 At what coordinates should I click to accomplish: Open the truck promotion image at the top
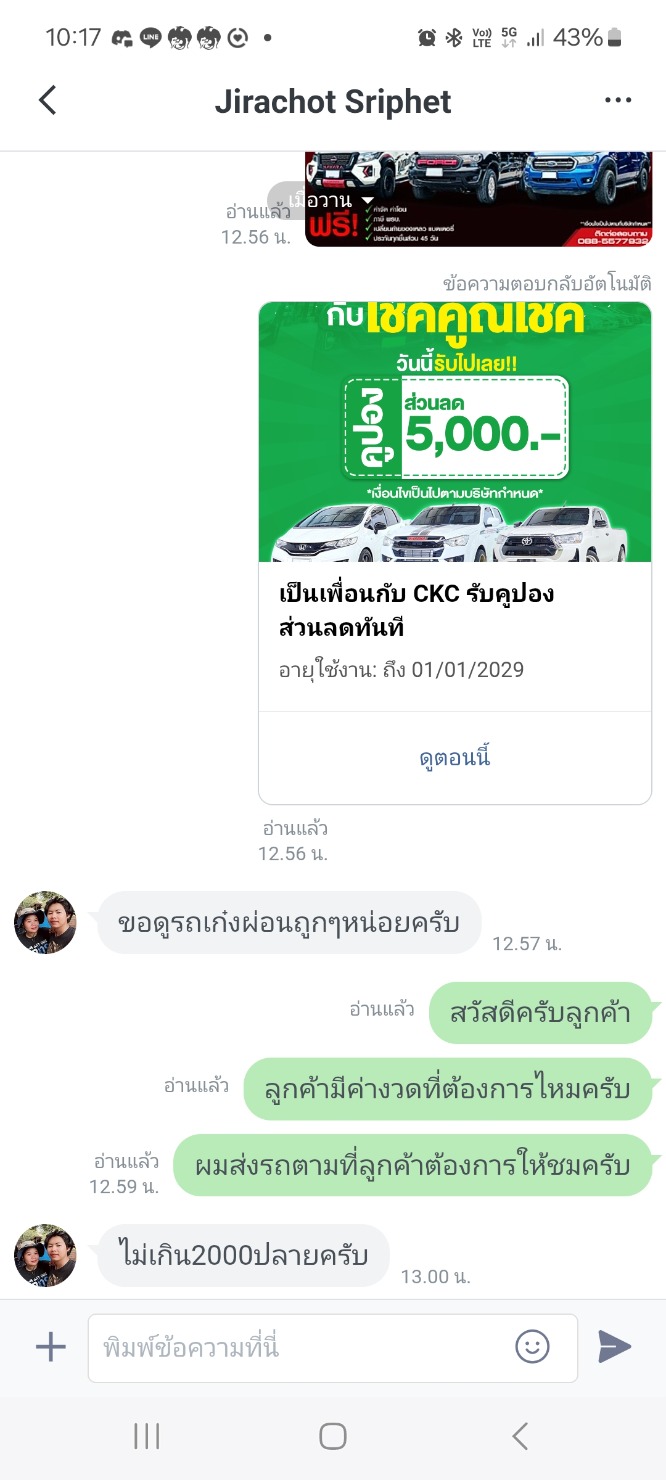[x=478, y=198]
